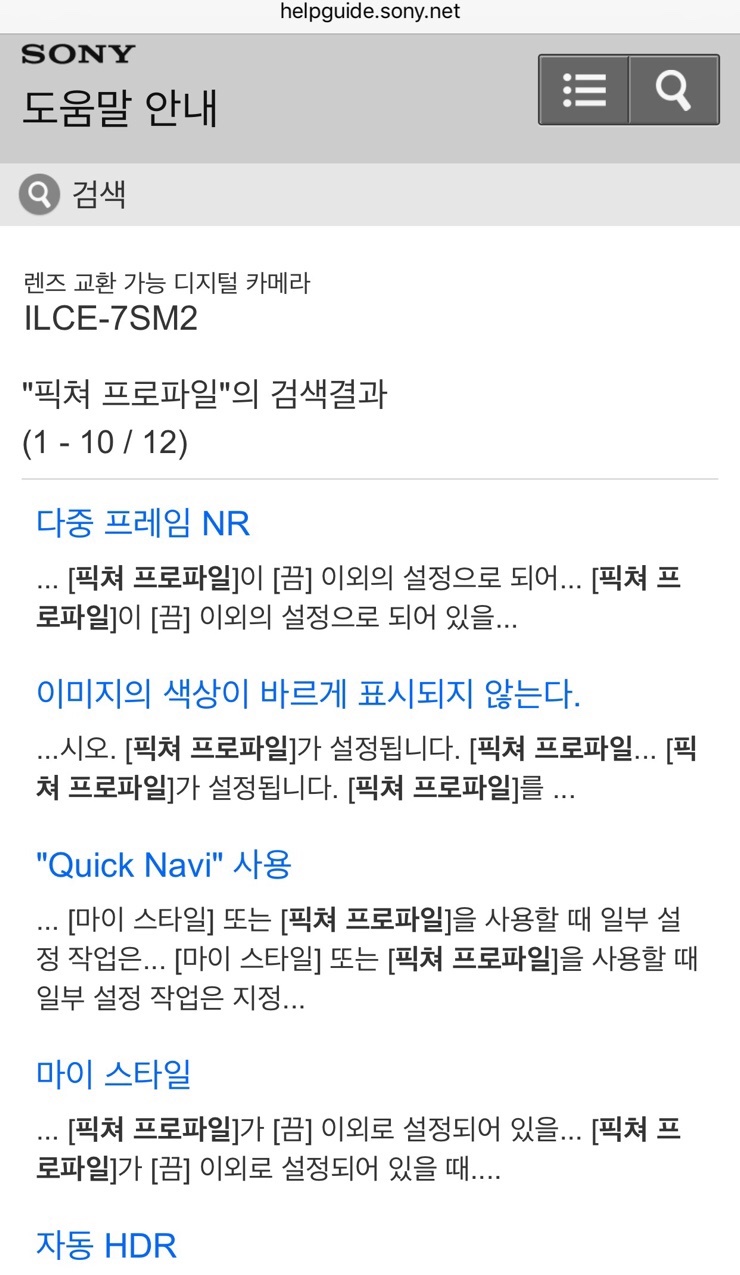Open the 자동 HDR result
The width and height of the screenshot is (740, 1275).
click(106, 1245)
